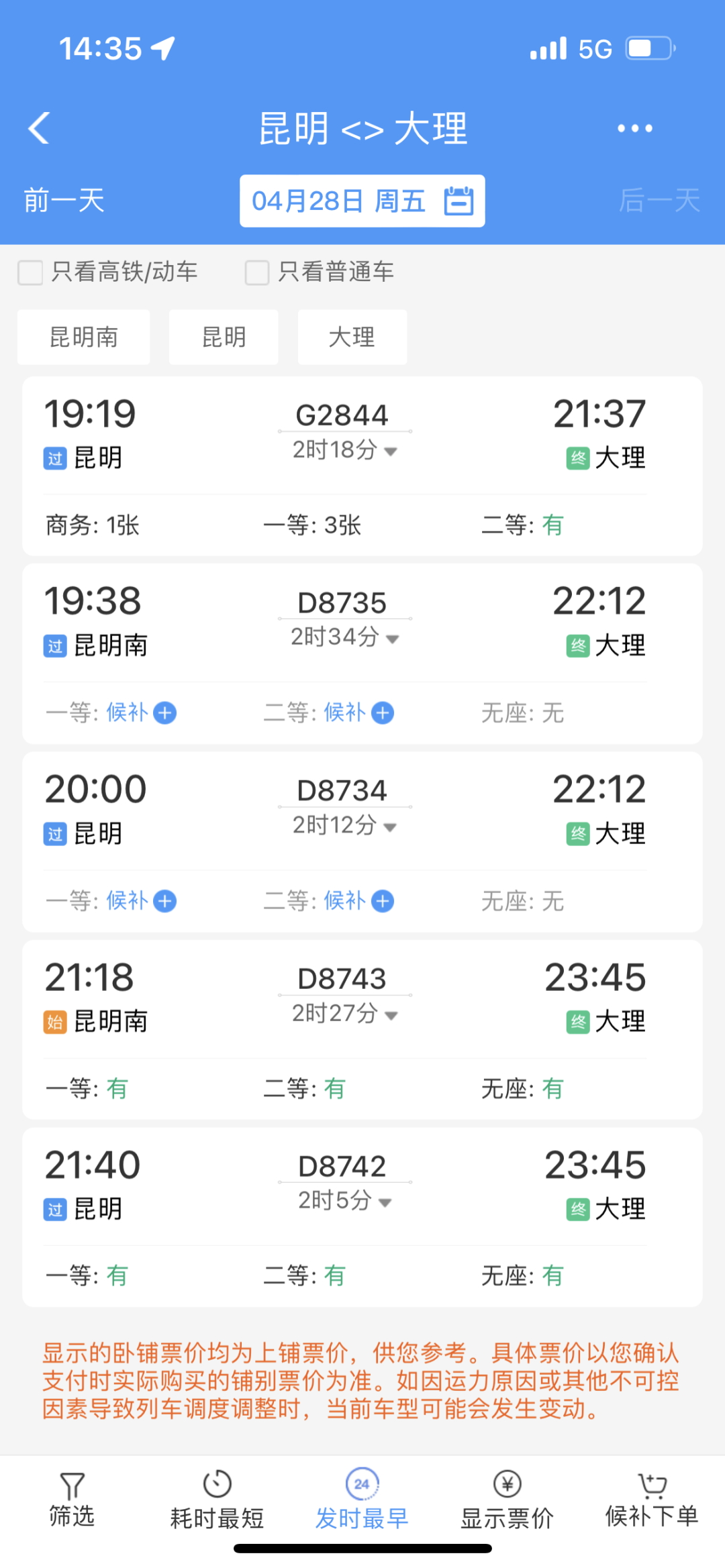This screenshot has height=1568, width=725.
Task: Expand the 2时34分 arrow under D8735
Action: point(392,639)
